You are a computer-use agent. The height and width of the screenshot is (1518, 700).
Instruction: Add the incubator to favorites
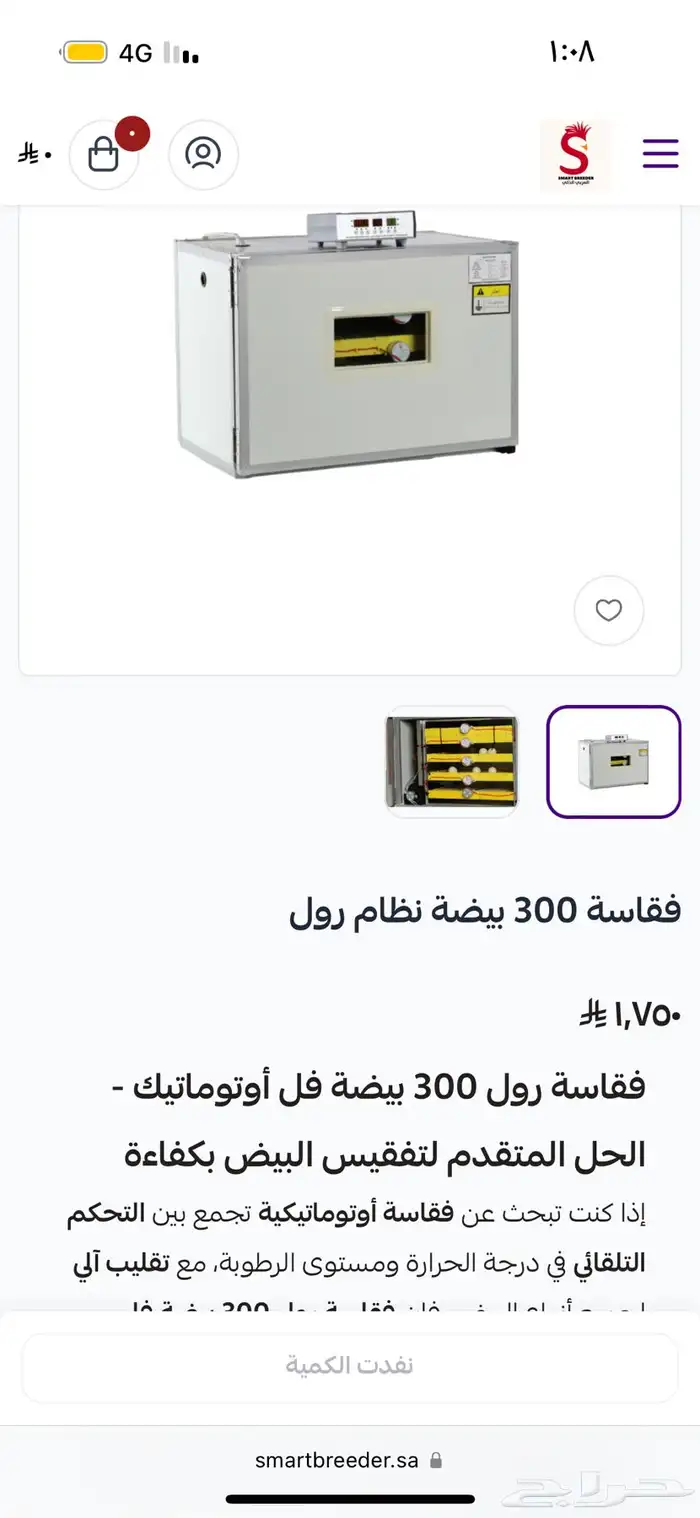tap(608, 610)
